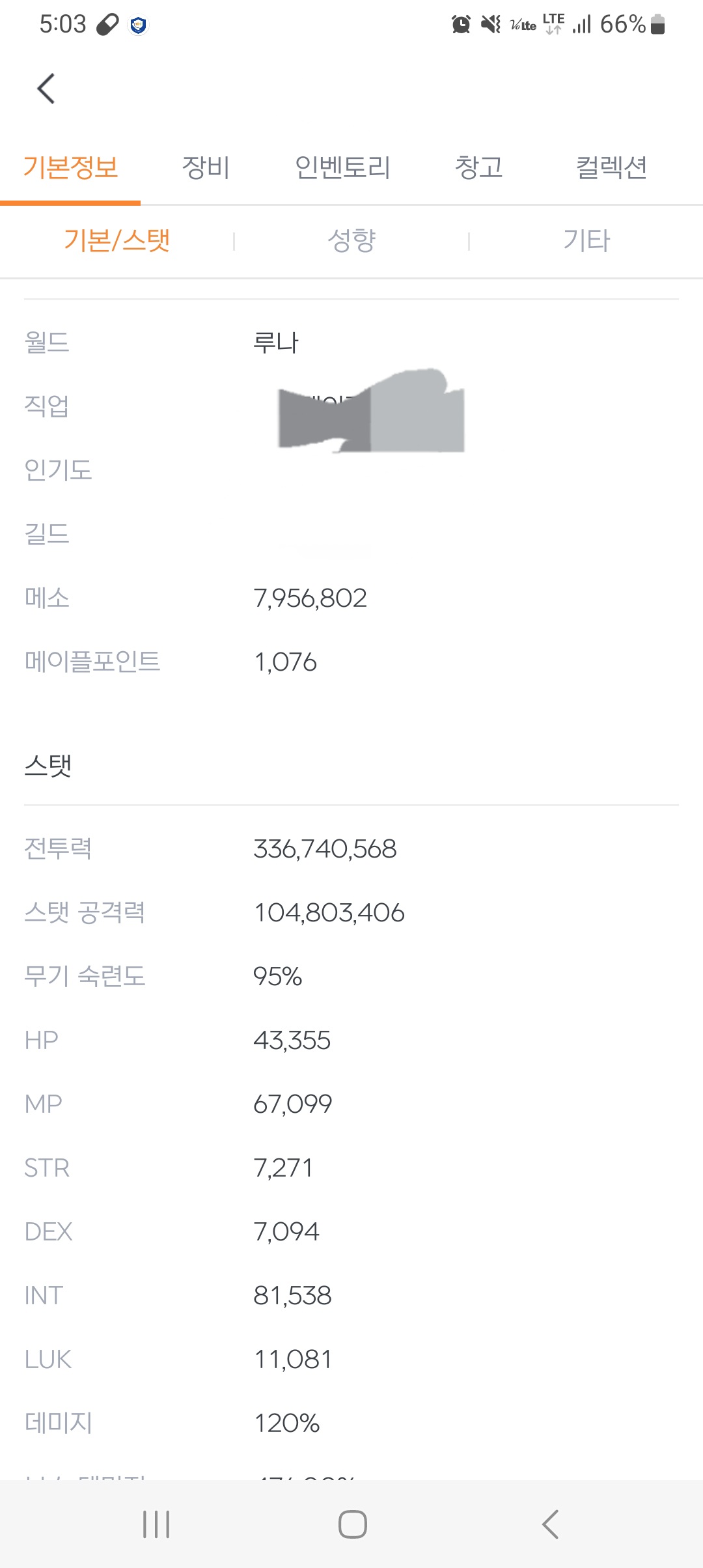Image resolution: width=703 pixels, height=1568 pixels.
Task: Tap the back arrow at top
Action: [x=46, y=89]
